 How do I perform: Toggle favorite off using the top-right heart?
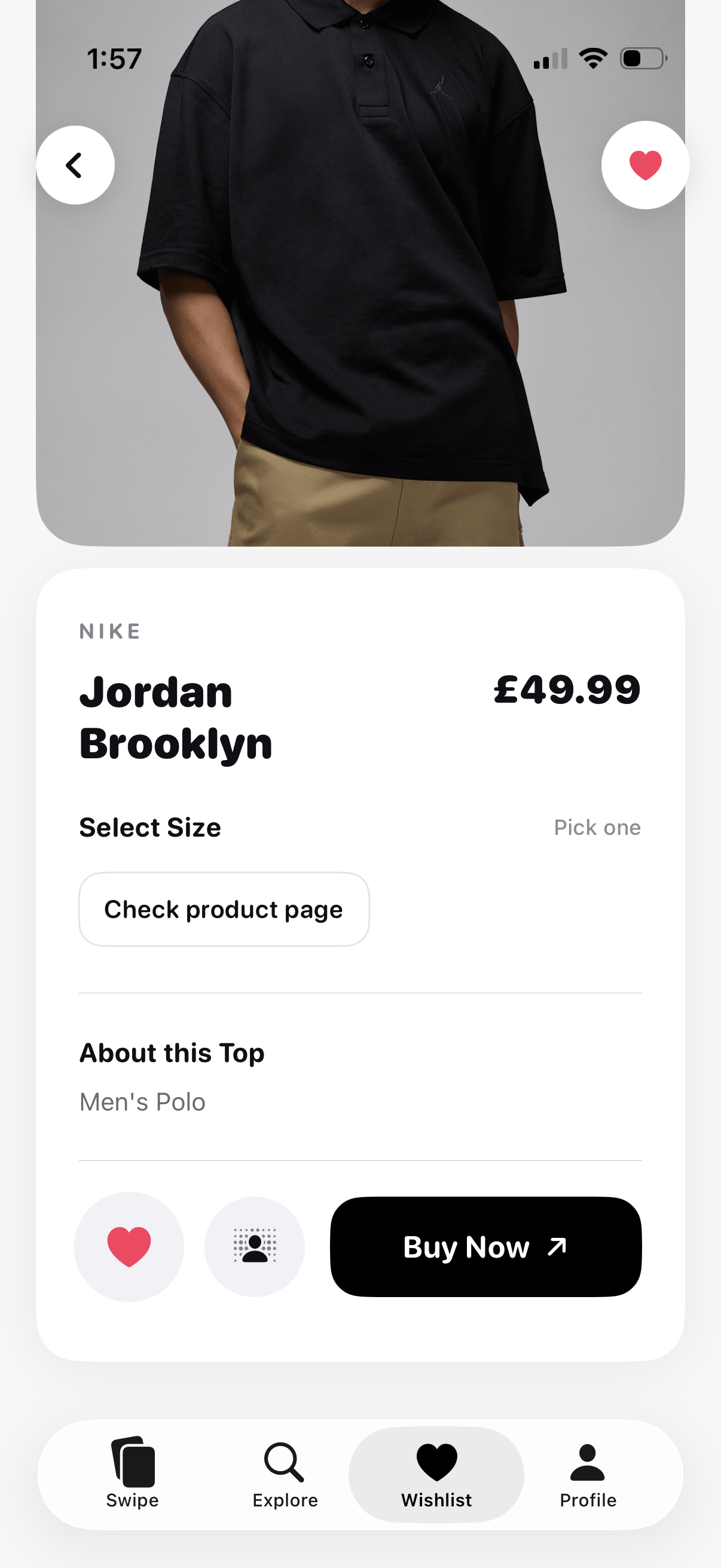pos(645,164)
